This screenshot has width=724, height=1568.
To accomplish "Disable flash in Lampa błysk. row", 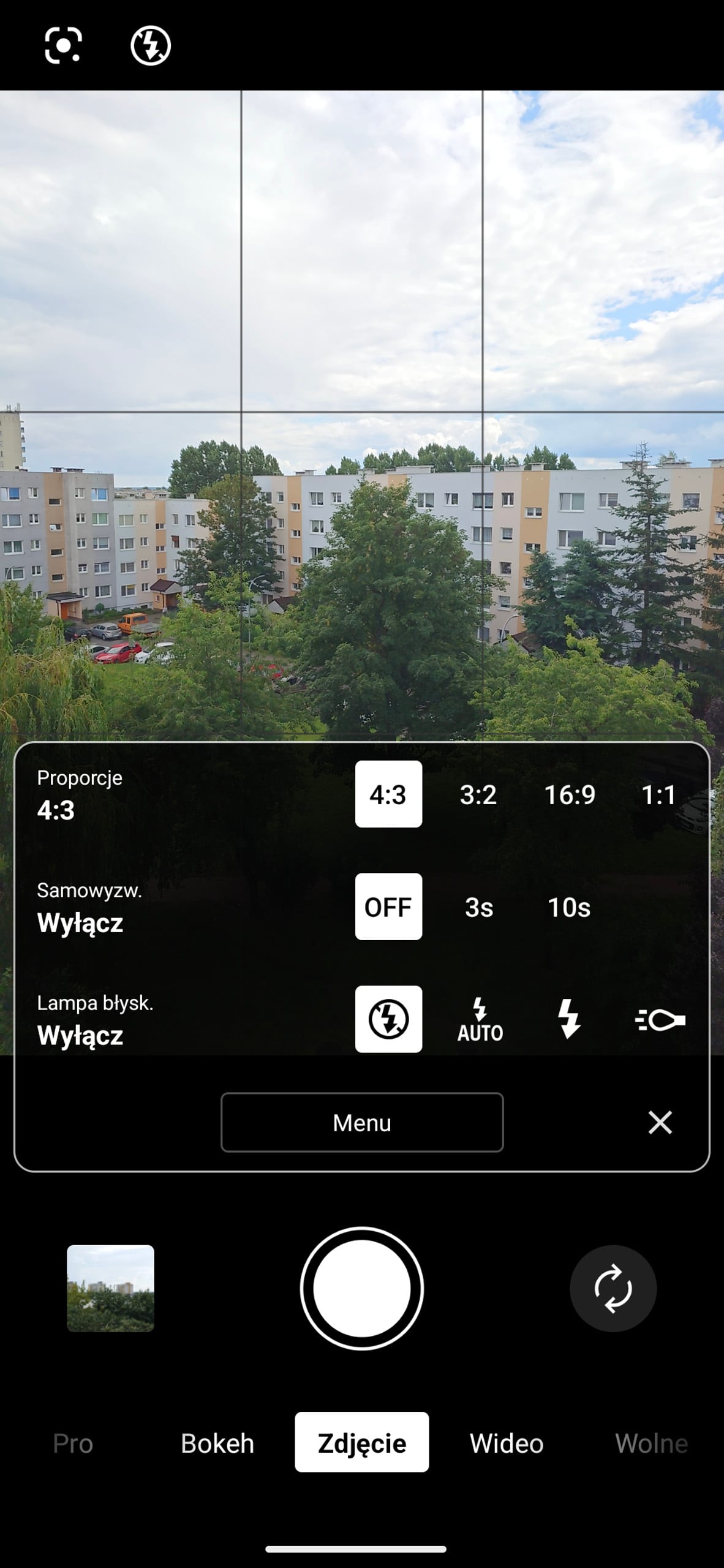I will tap(388, 1019).
